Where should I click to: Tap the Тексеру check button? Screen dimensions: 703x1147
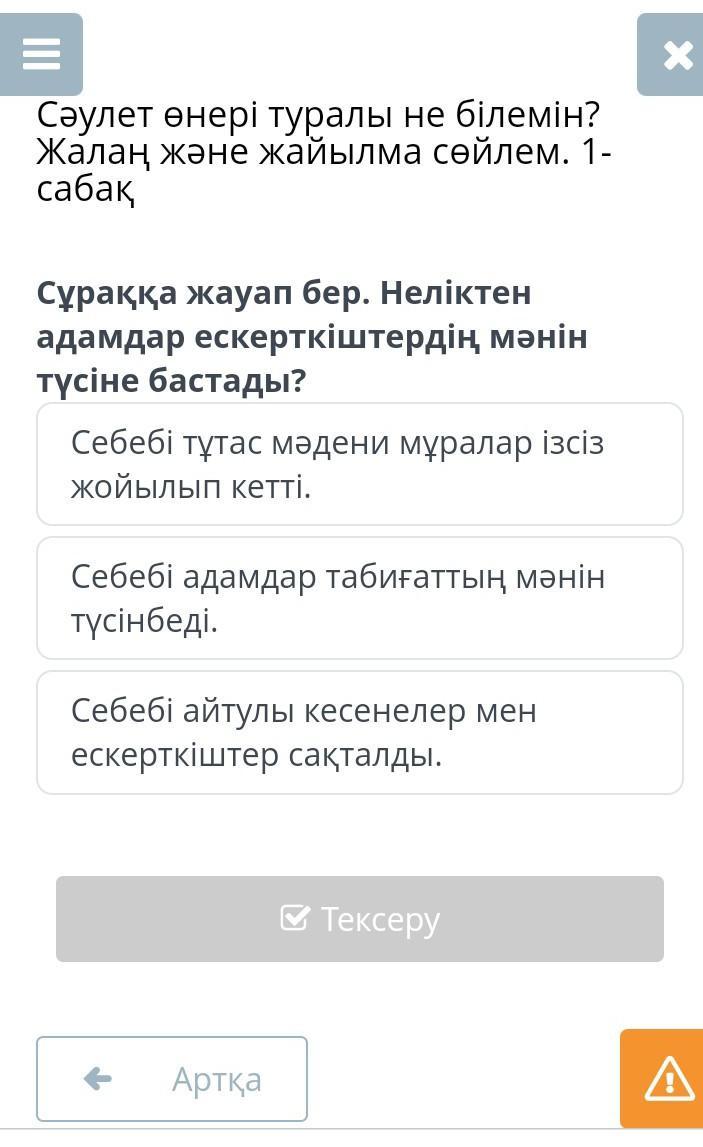359,918
